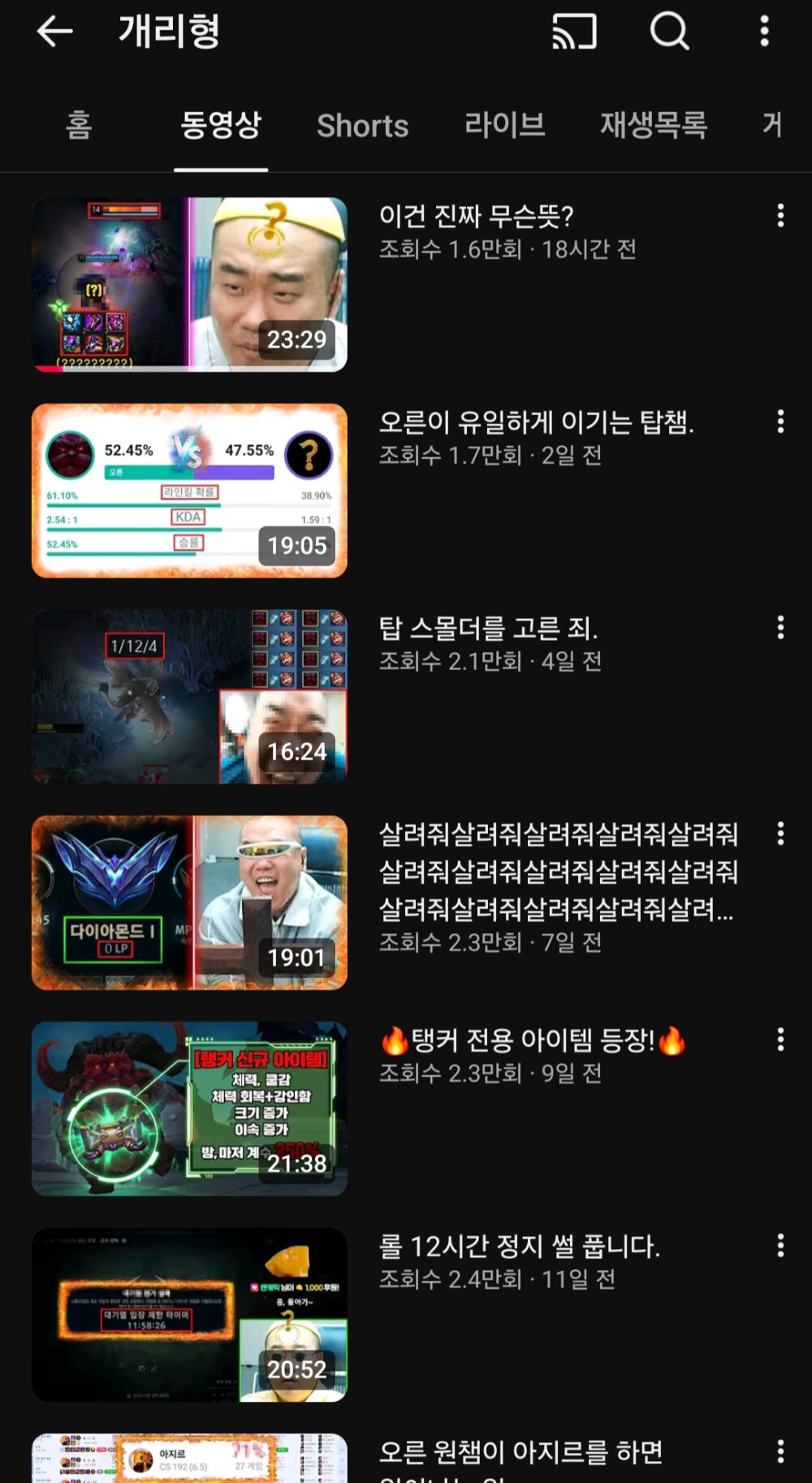Open the channel overflow menu
The height and width of the screenshot is (1483, 812).
tap(764, 32)
